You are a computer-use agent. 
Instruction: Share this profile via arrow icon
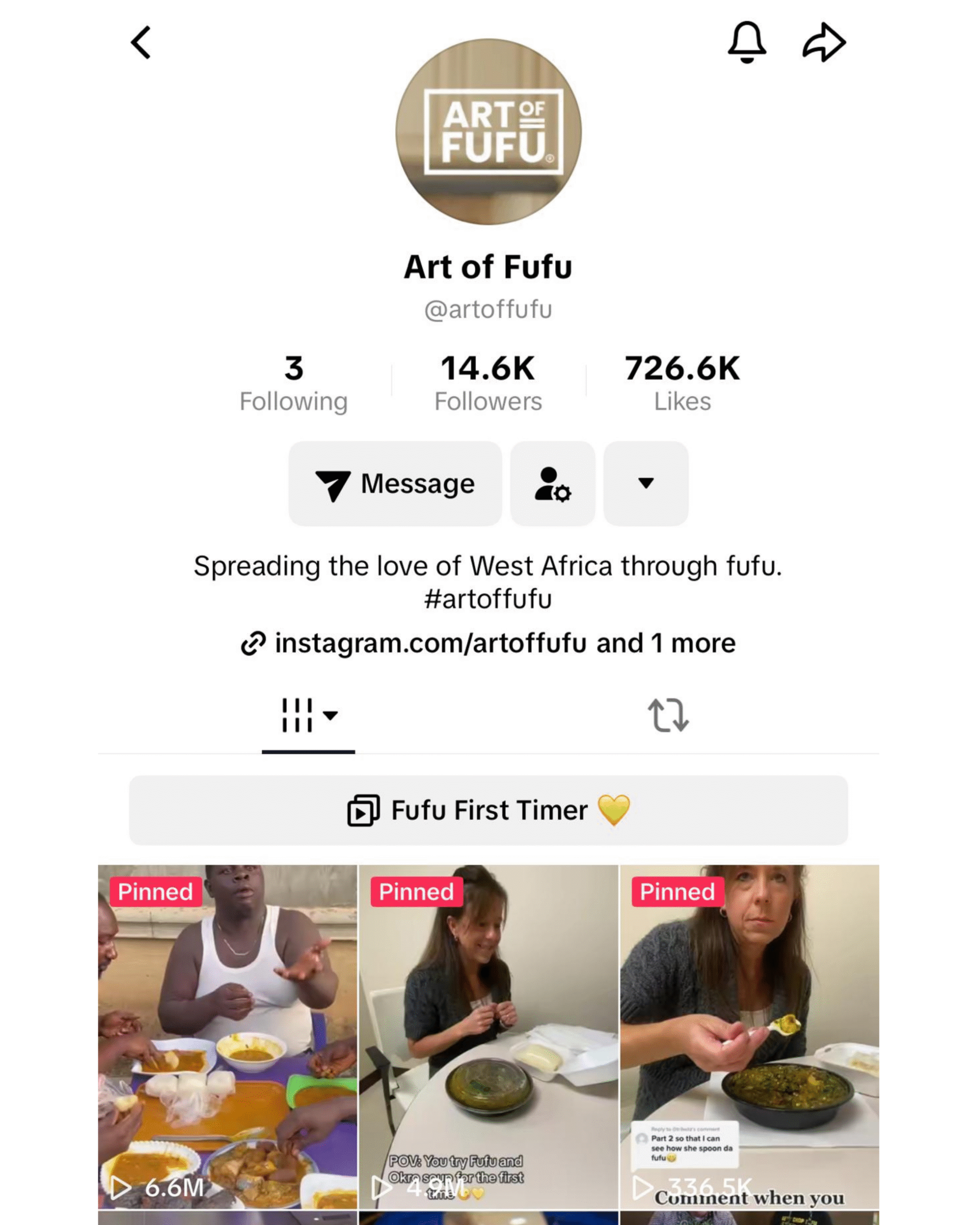coord(824,43)
